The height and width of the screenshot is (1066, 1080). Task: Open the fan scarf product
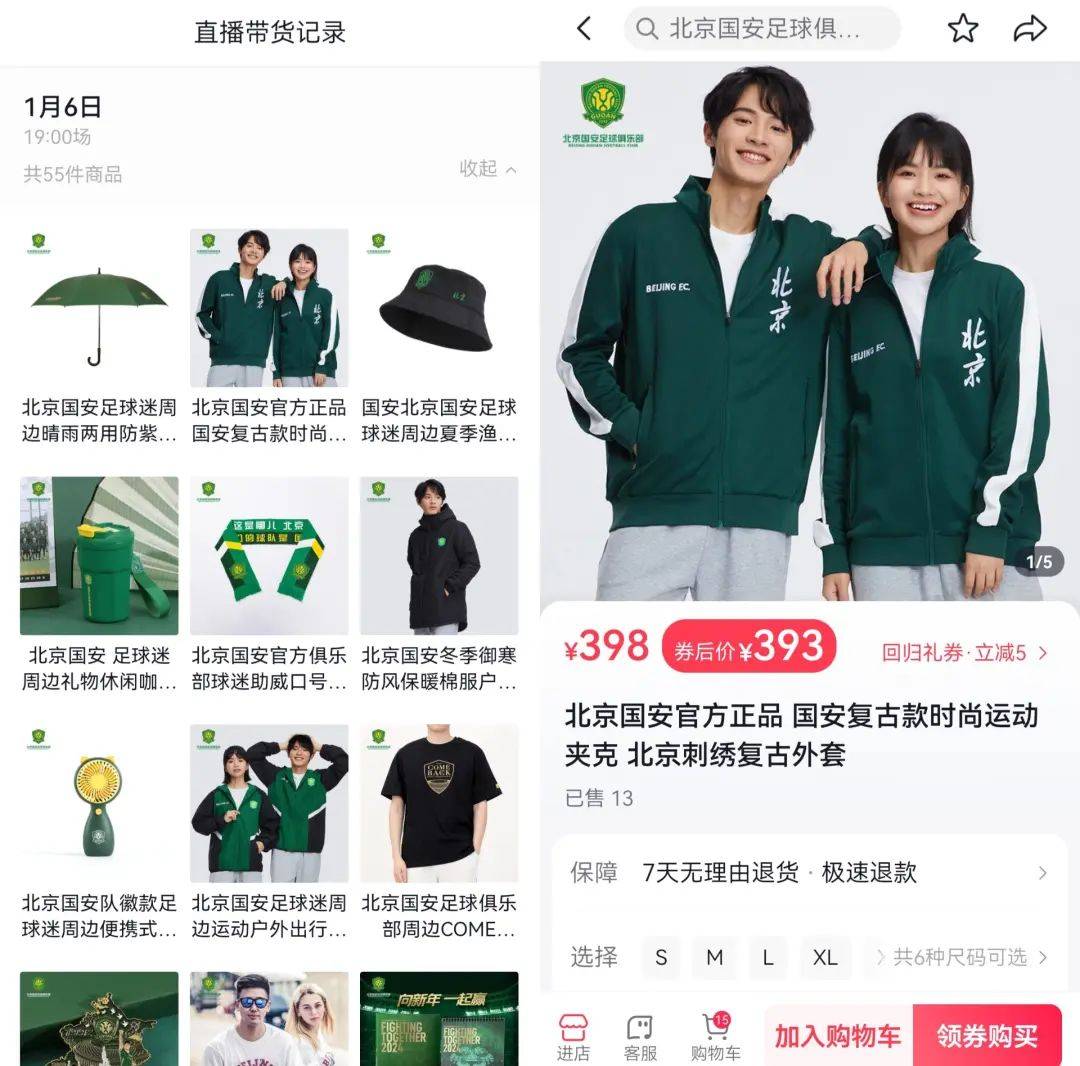(x=269, y=556)
